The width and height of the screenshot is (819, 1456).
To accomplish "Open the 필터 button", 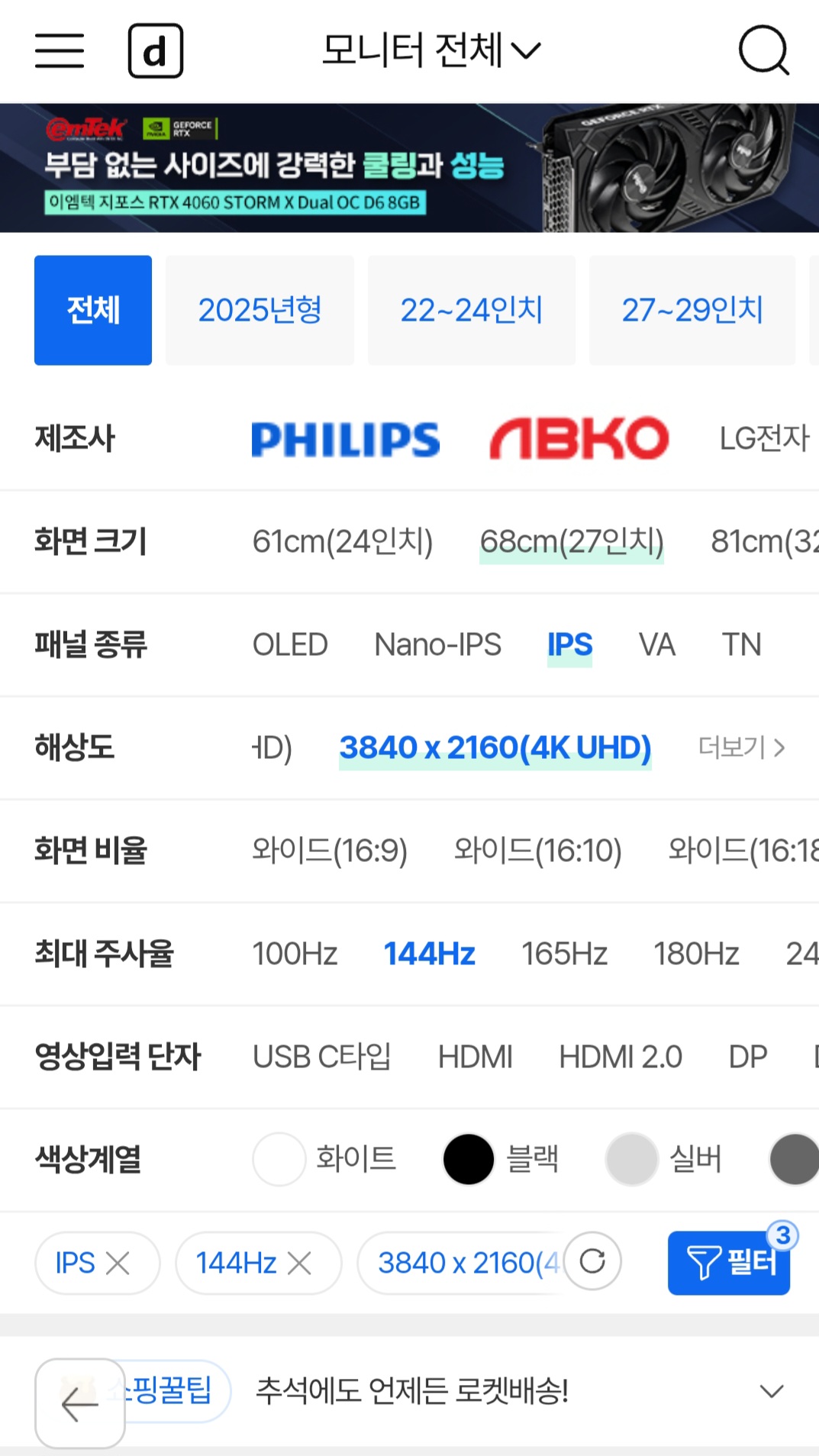I will coord(729,1263).
